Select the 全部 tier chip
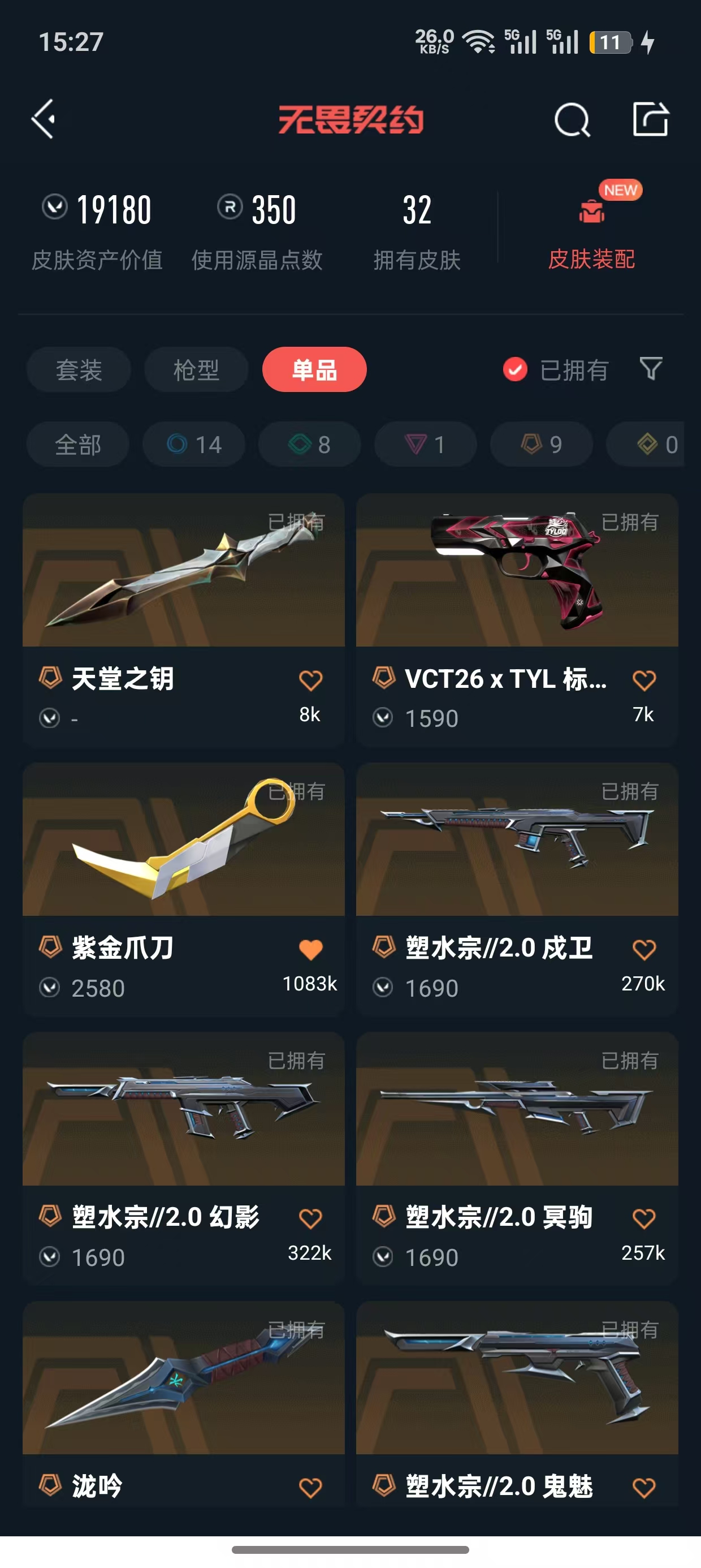701x1568 pixels. (x=78, y=445)
